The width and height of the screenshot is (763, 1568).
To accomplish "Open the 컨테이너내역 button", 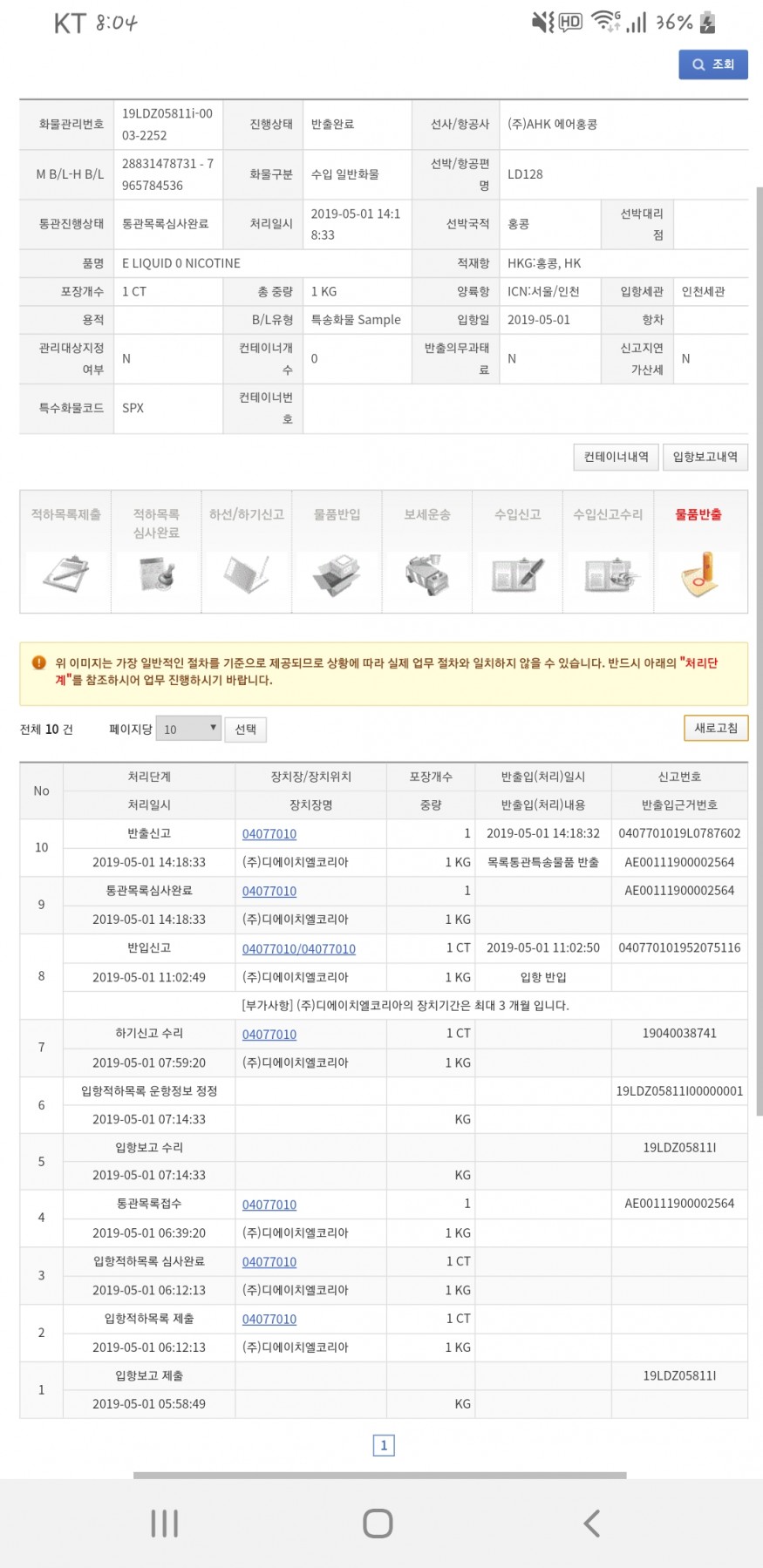I will 616,457.
